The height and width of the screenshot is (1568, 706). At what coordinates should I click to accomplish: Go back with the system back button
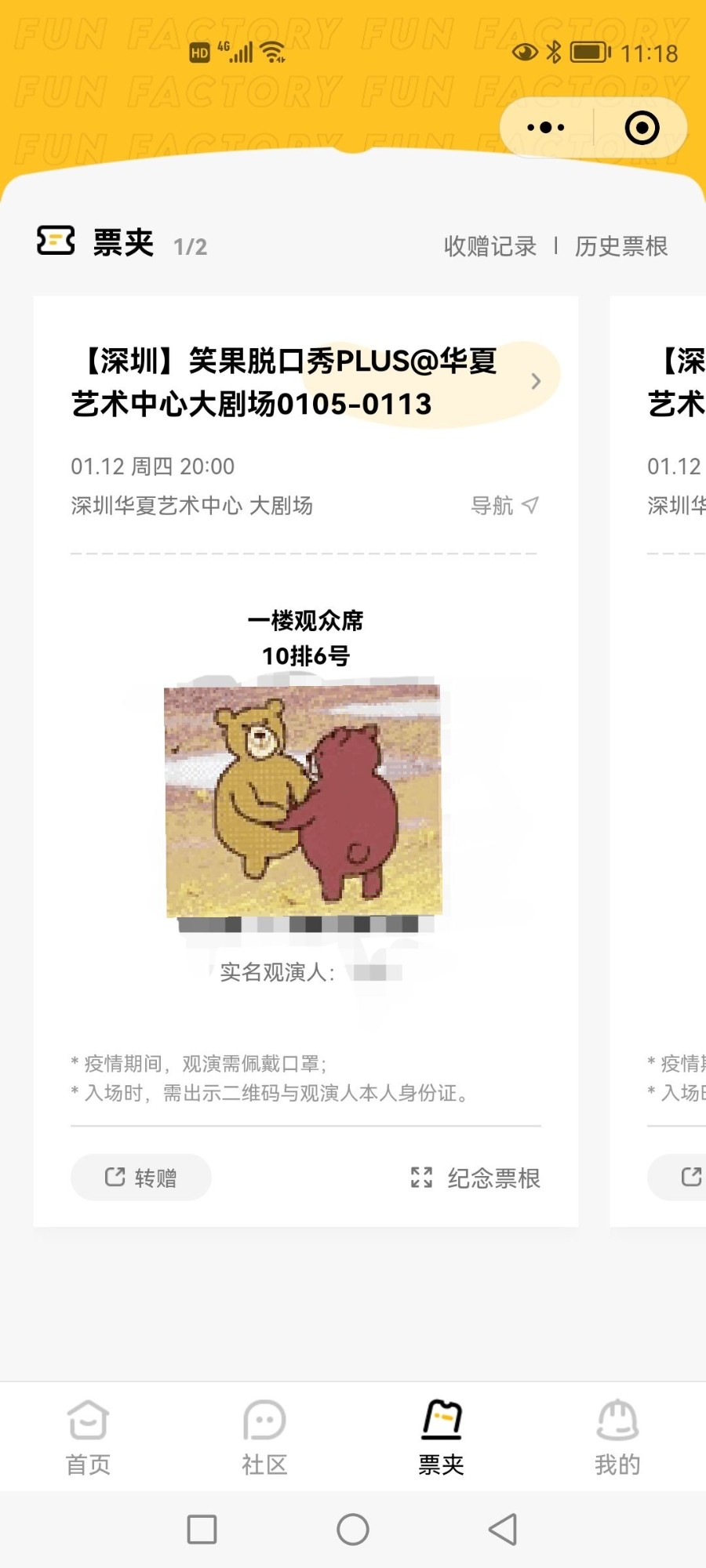pyautogui.click(x=503, y=1529)
